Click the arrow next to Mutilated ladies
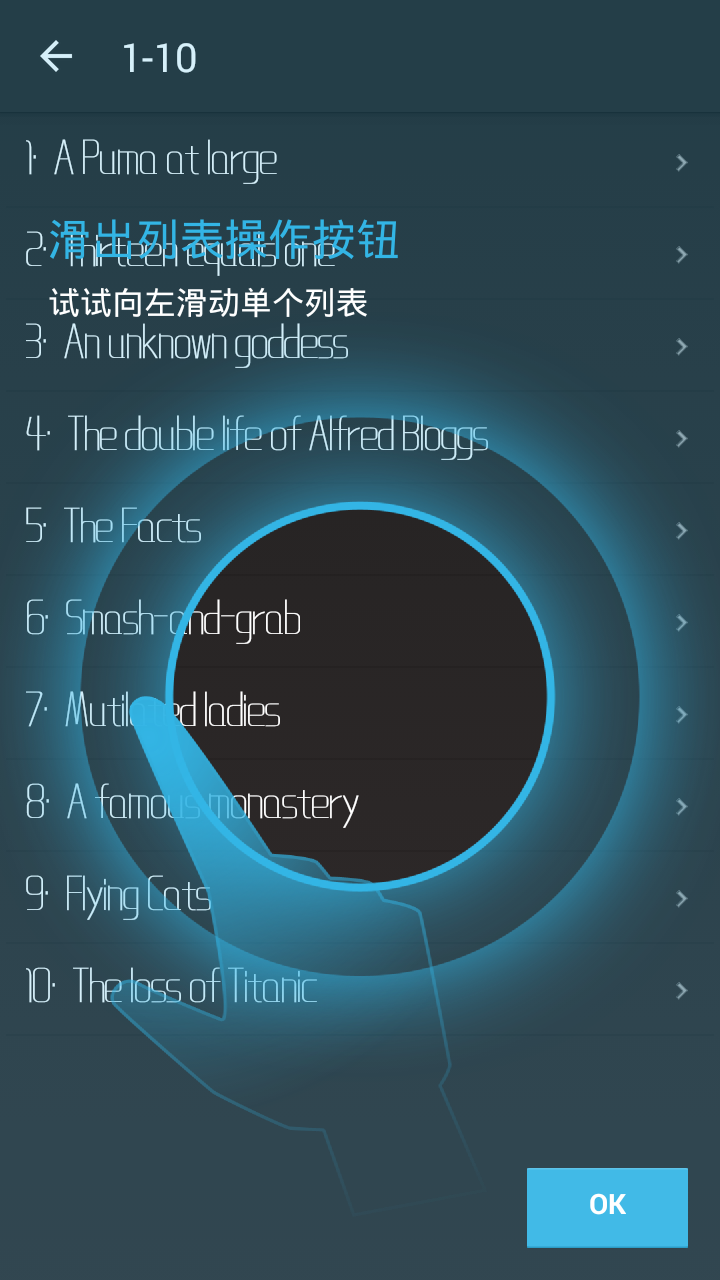The width and height of the screenshot is (720, 1280). tap(681, 714)
